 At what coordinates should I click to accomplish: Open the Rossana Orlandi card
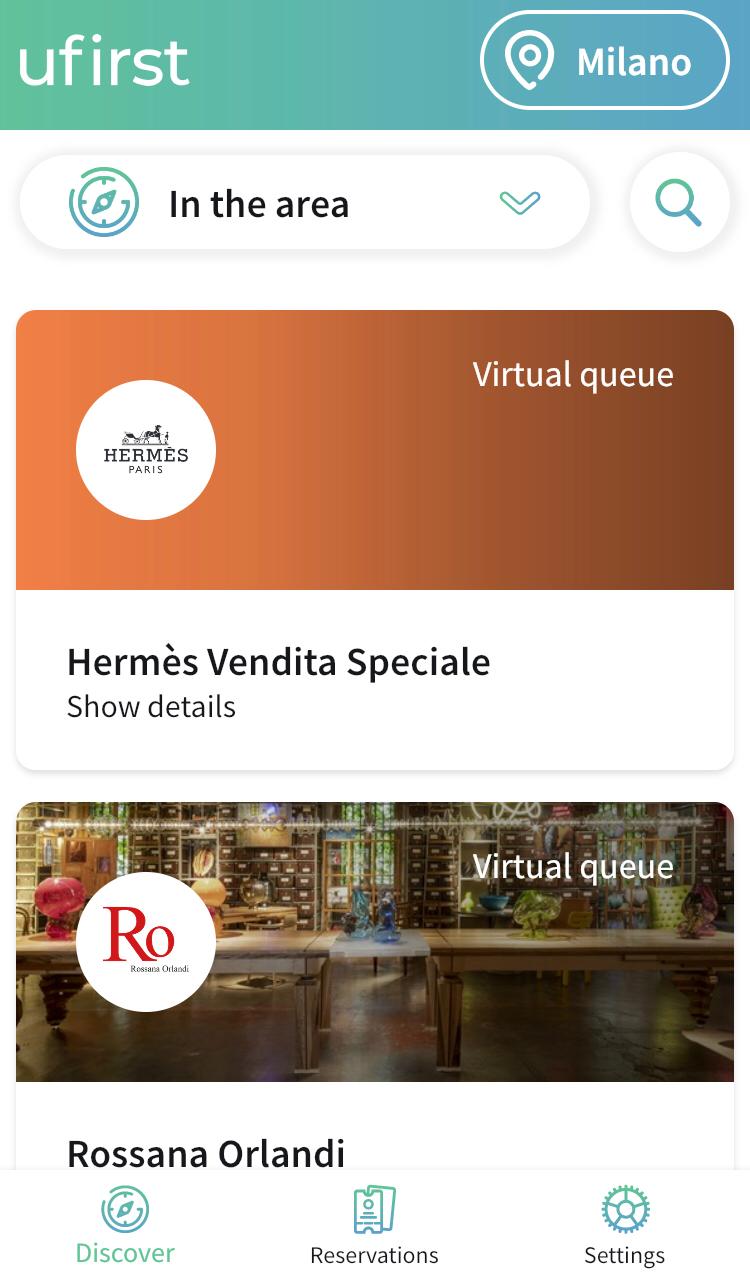pos(375,980)
